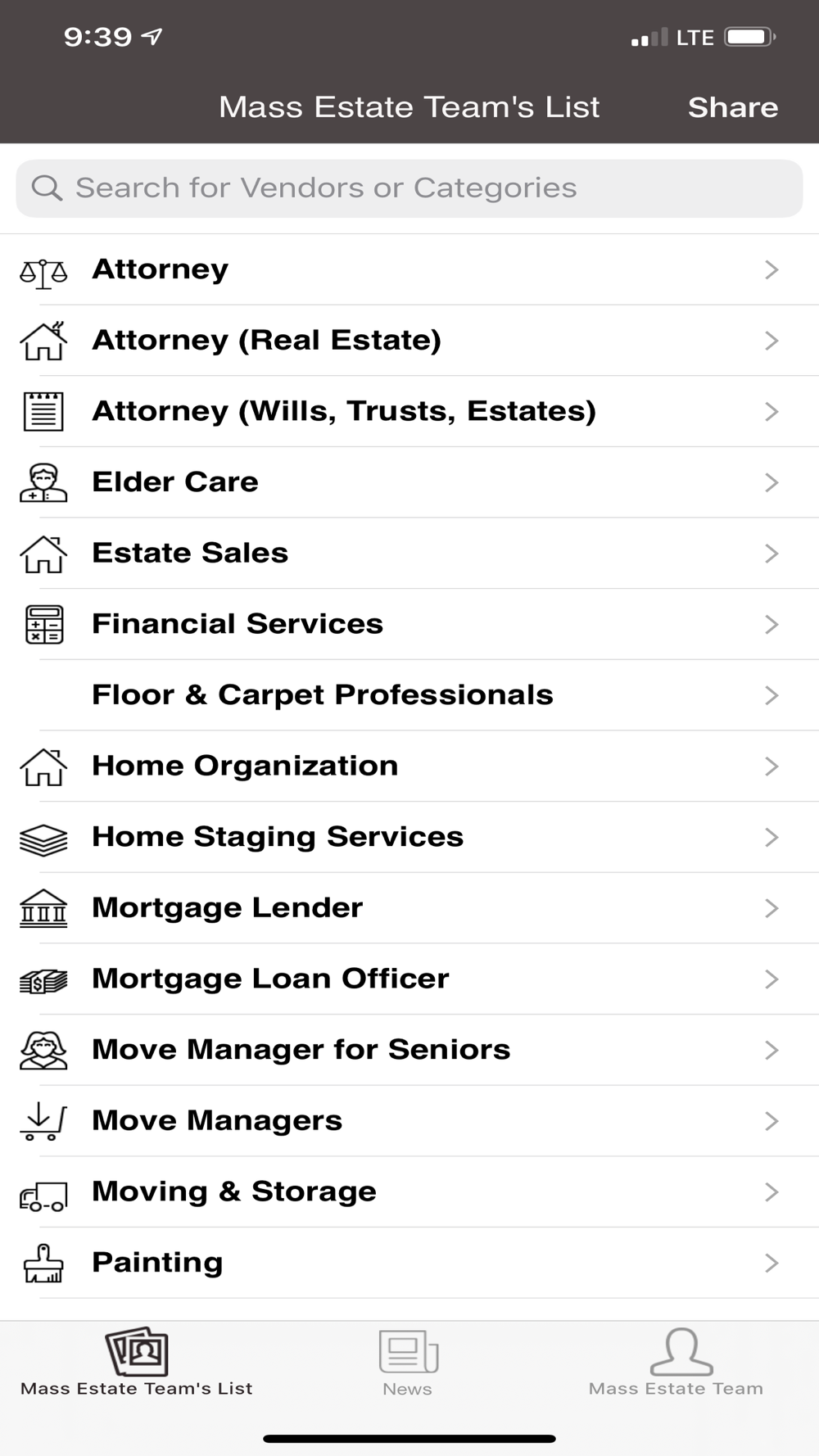This screenshot has height=1456, width=819.
Task: Open the Home Organization category
Action: [x=409, y=766]
